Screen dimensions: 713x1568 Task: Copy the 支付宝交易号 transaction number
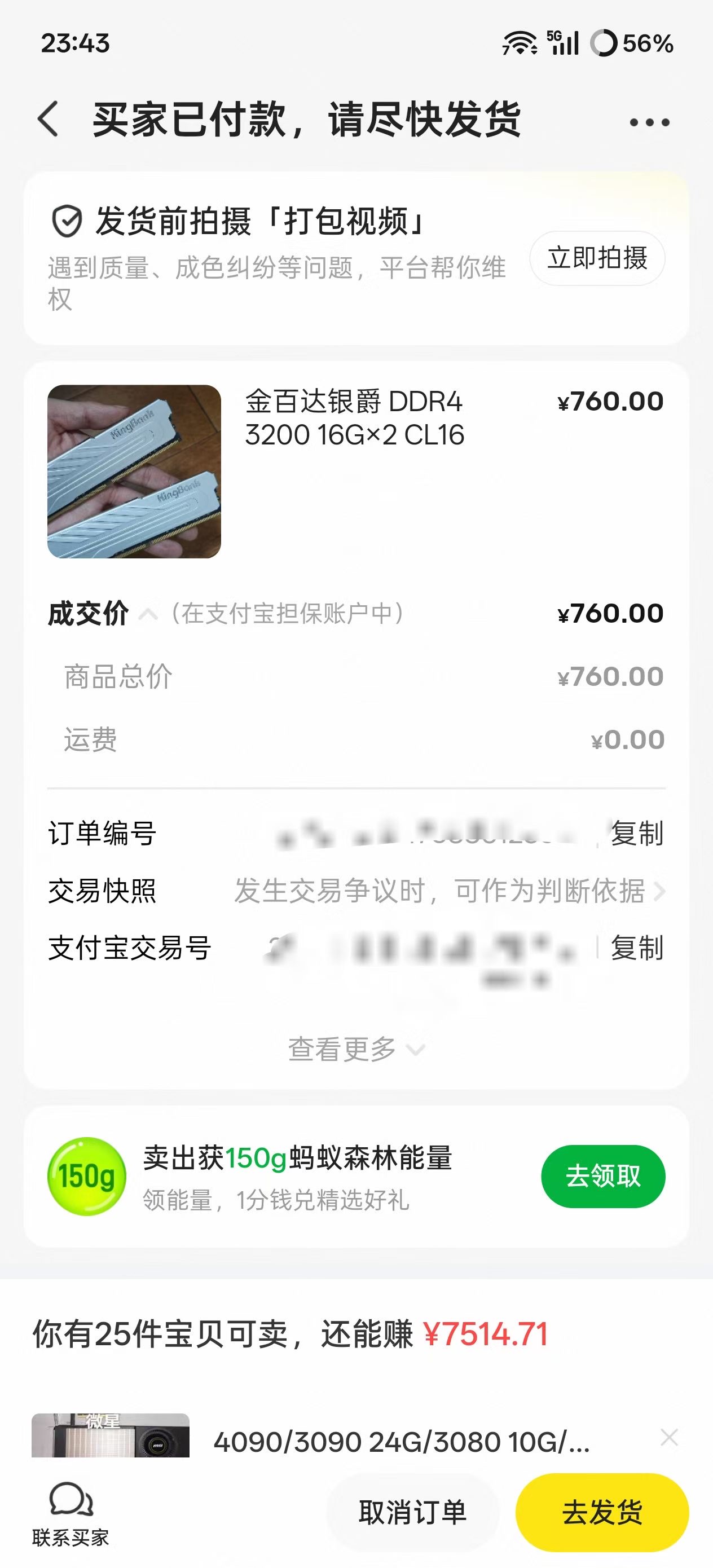[636, 948]
